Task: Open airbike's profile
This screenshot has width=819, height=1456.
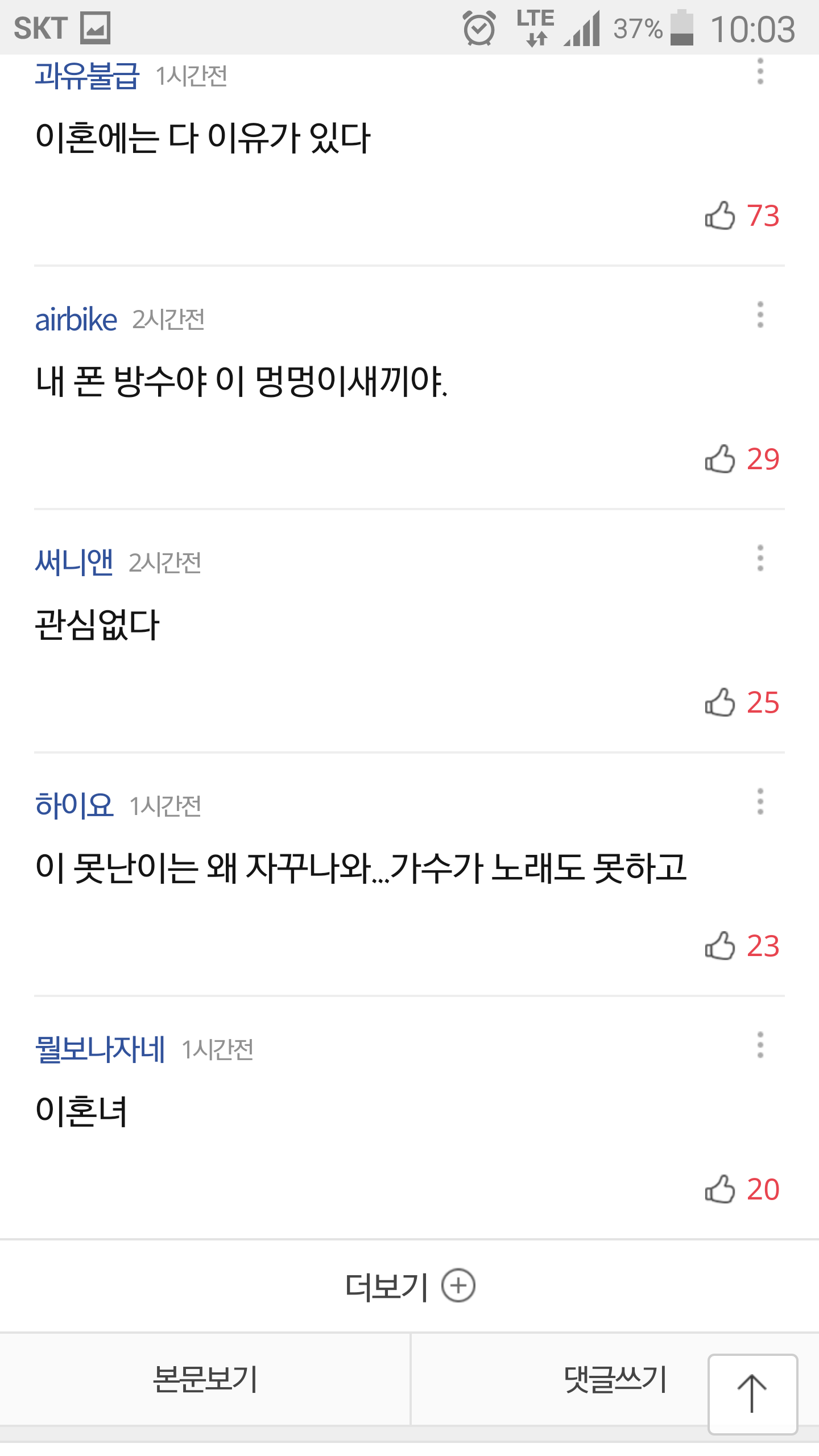Action: (76, 320)
